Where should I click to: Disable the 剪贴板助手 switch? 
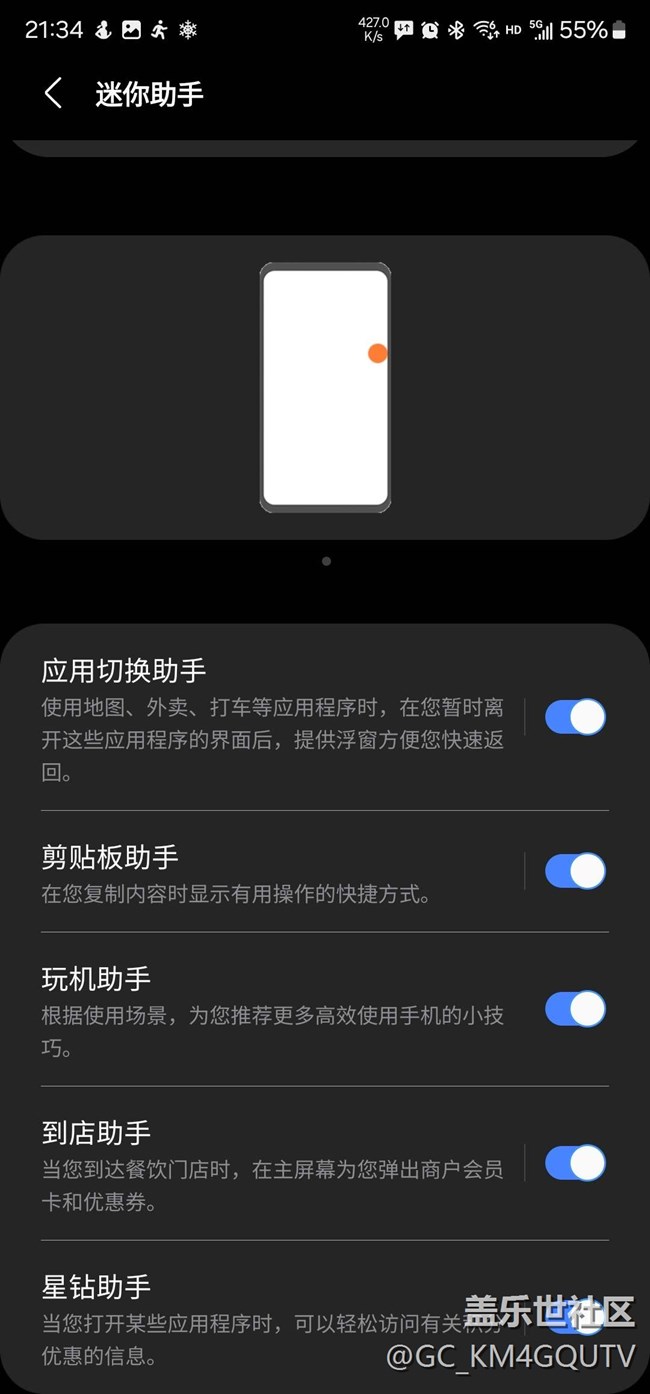point(575,871)
